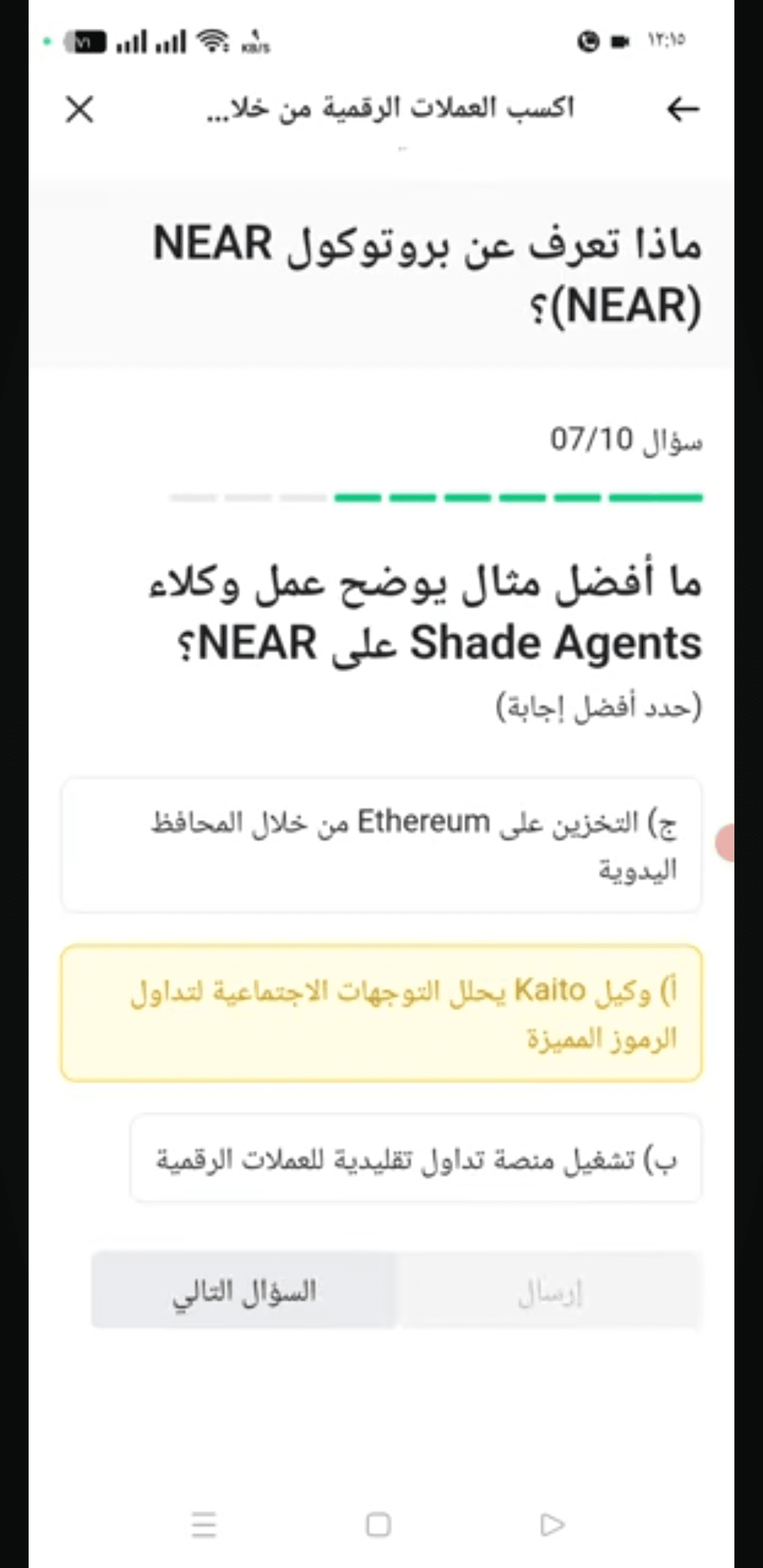
Task: Go back using the top arrow
Action: coord(682,110)
